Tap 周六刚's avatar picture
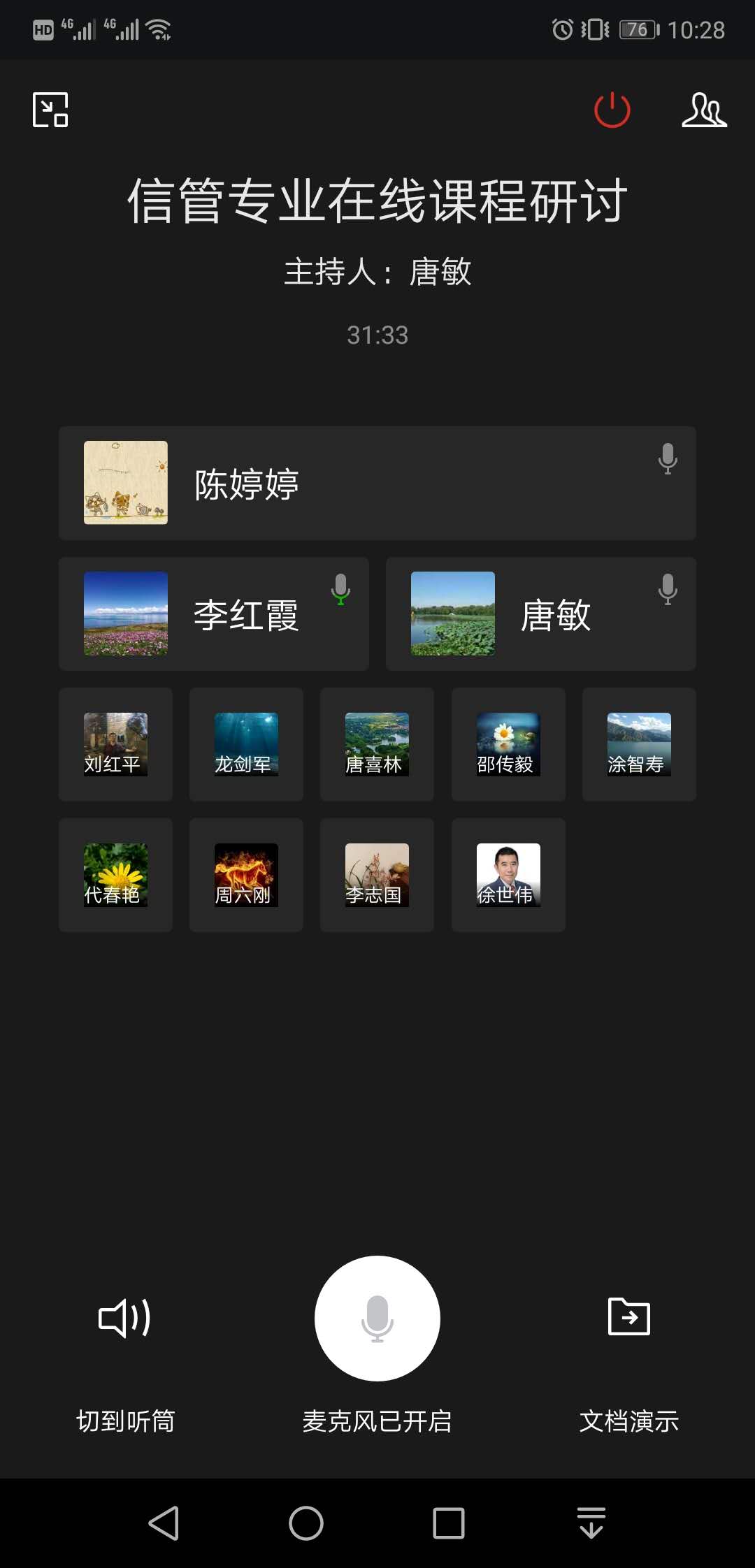The height and width of the screenshot is (1568, 755). pyautogui.click(x=246, y=874)
